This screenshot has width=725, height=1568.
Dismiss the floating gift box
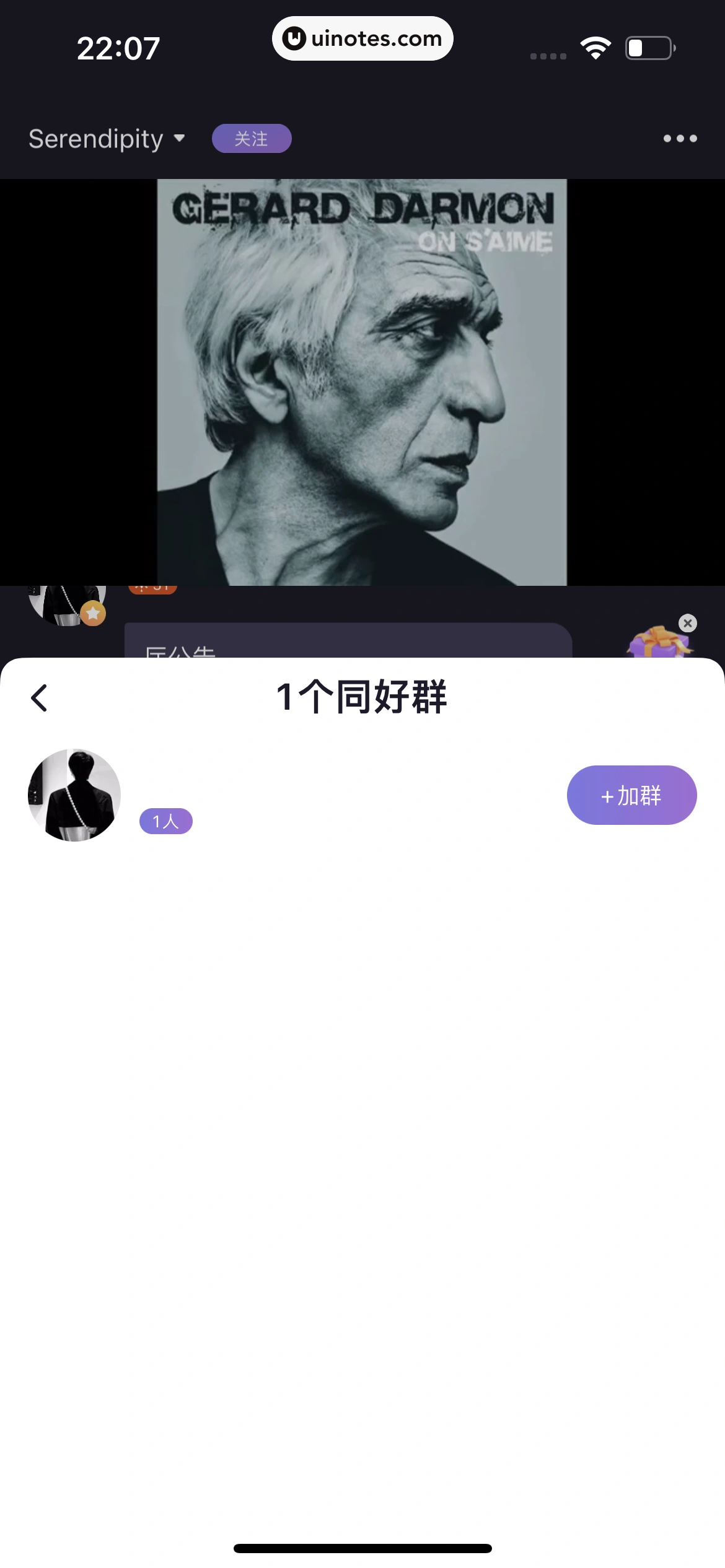(x=687, y=623)
